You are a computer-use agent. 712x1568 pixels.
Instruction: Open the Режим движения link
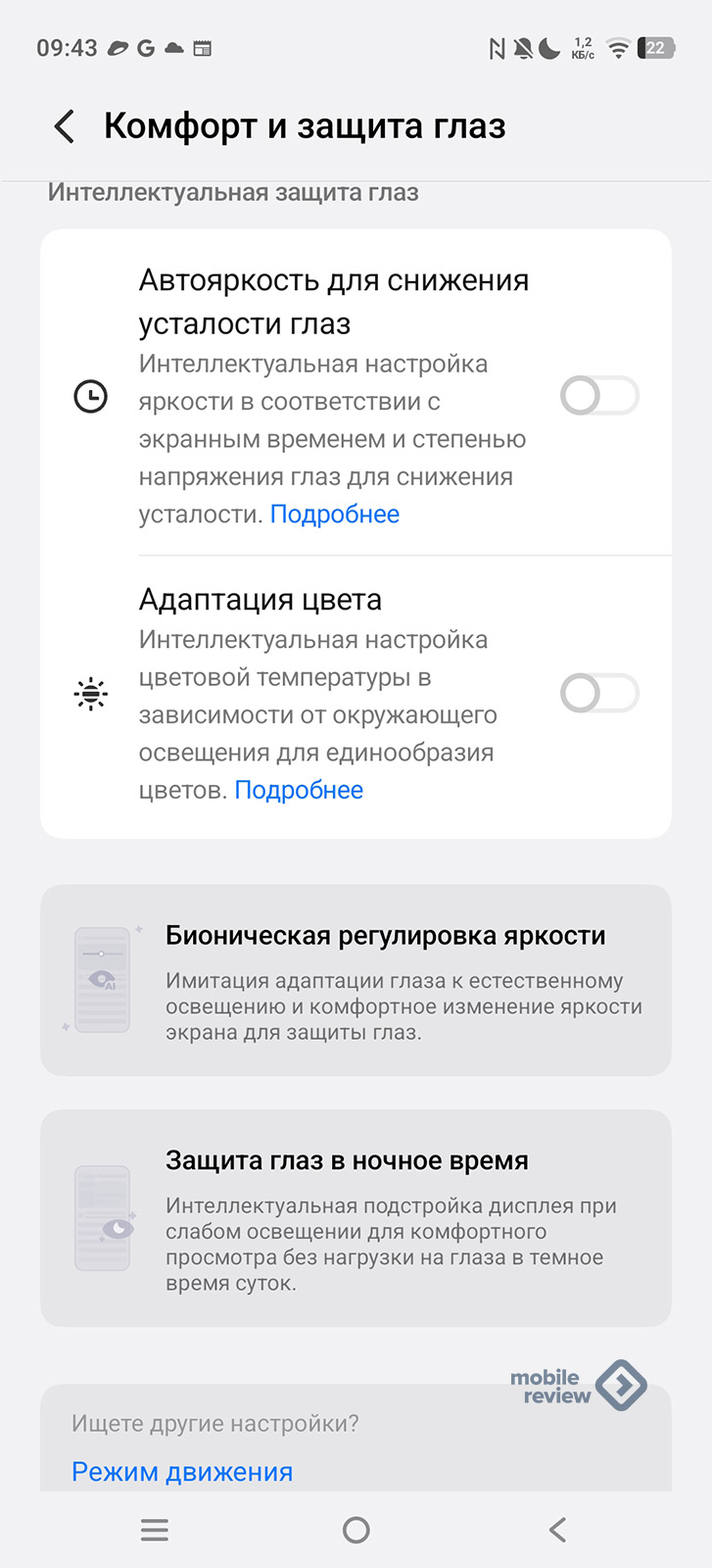click(182, 1472)
